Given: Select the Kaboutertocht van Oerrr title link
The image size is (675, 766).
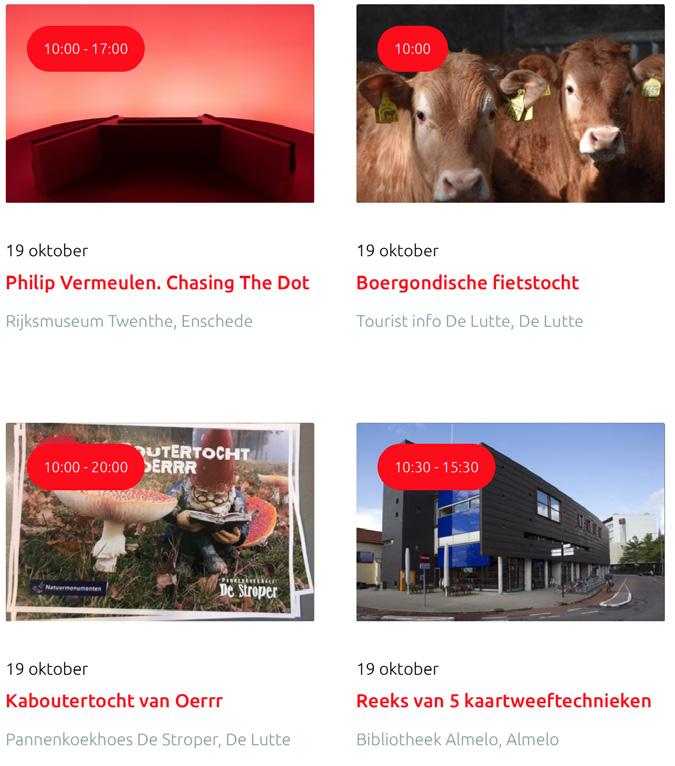Looking at the screenshot, I should point(114,701).
